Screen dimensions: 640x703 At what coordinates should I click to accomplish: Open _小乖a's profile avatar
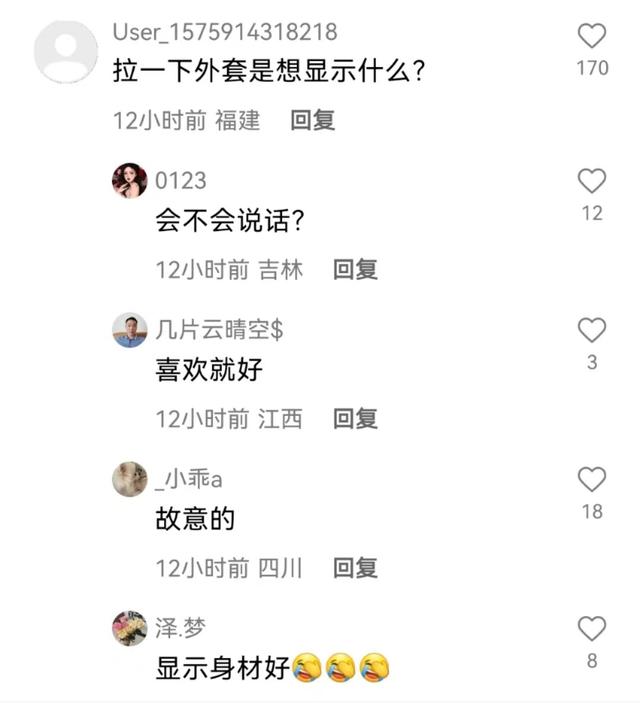(130, 479)
